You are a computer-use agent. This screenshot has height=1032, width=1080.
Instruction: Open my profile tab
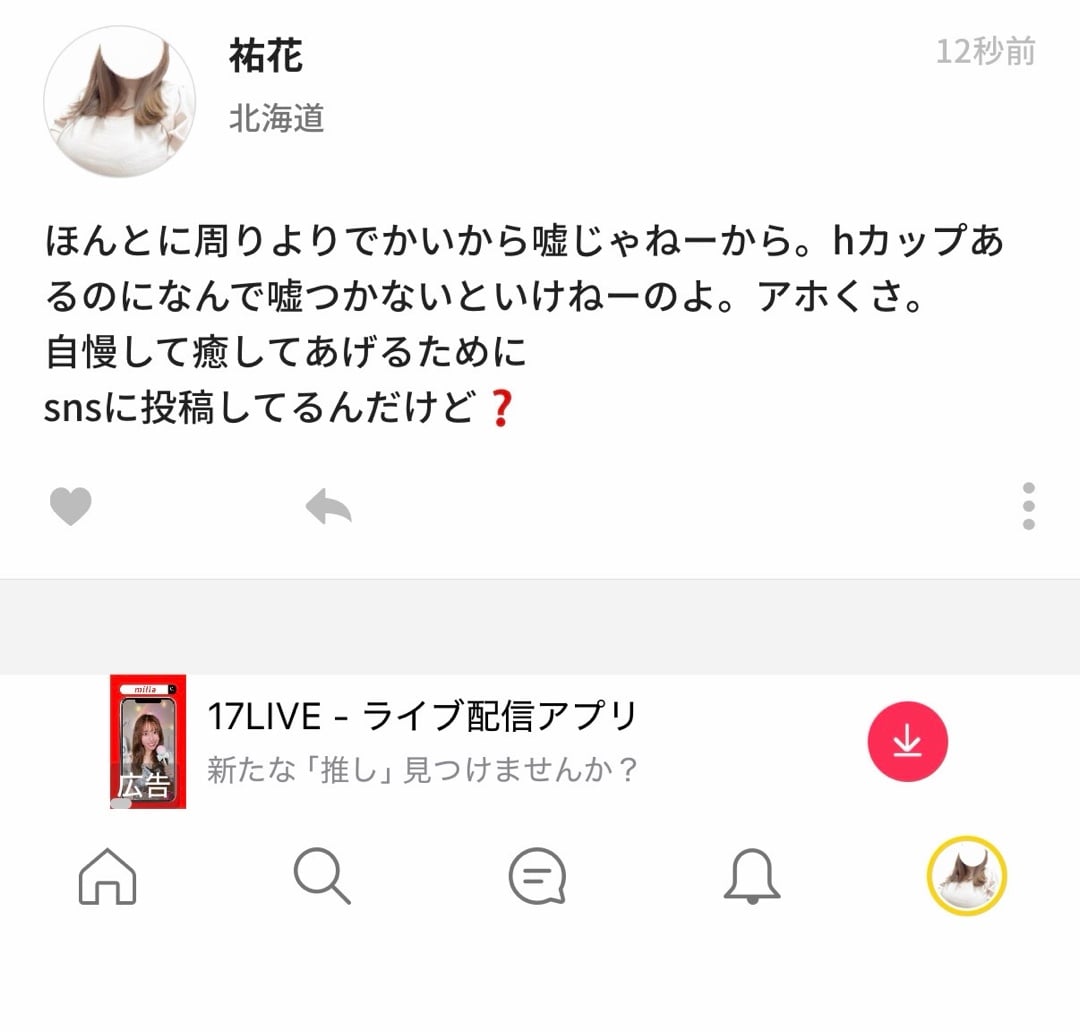point(967,876)
